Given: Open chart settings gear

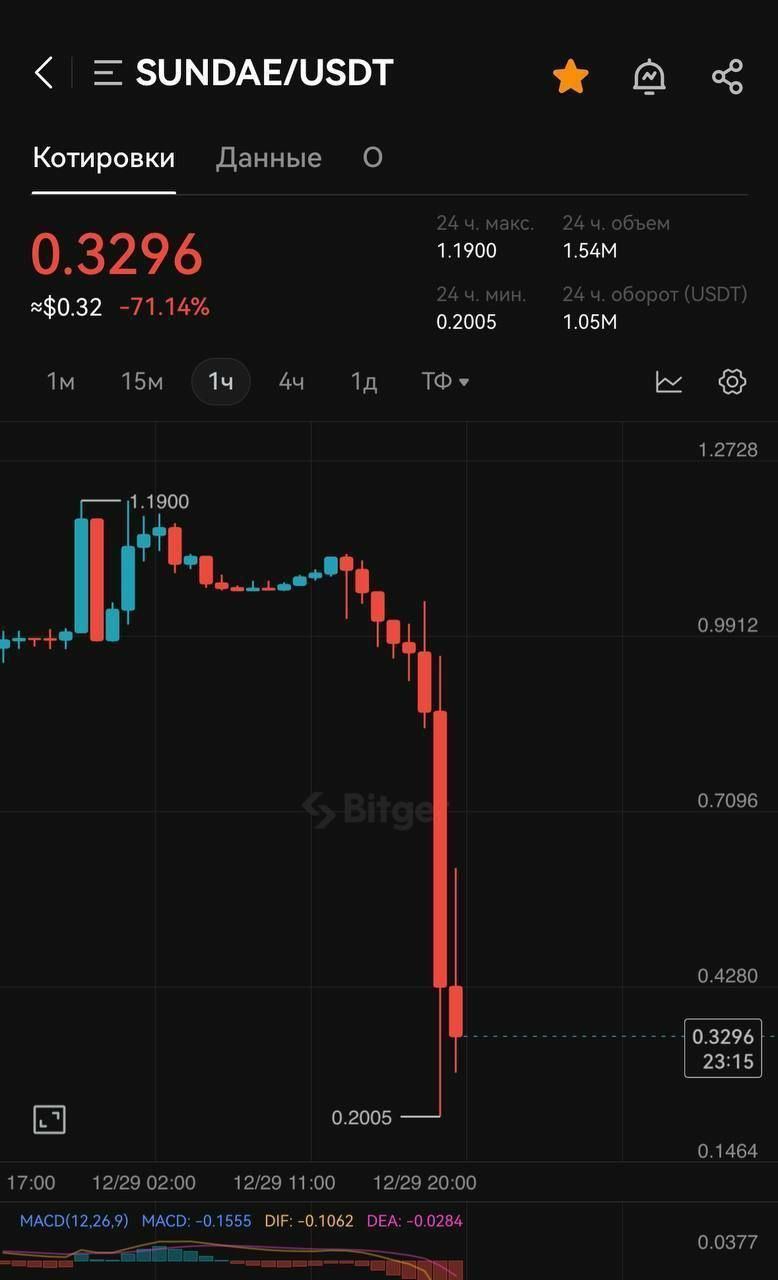Looking at the screenshot, I should pyautogui.click(x=732, y=381).
